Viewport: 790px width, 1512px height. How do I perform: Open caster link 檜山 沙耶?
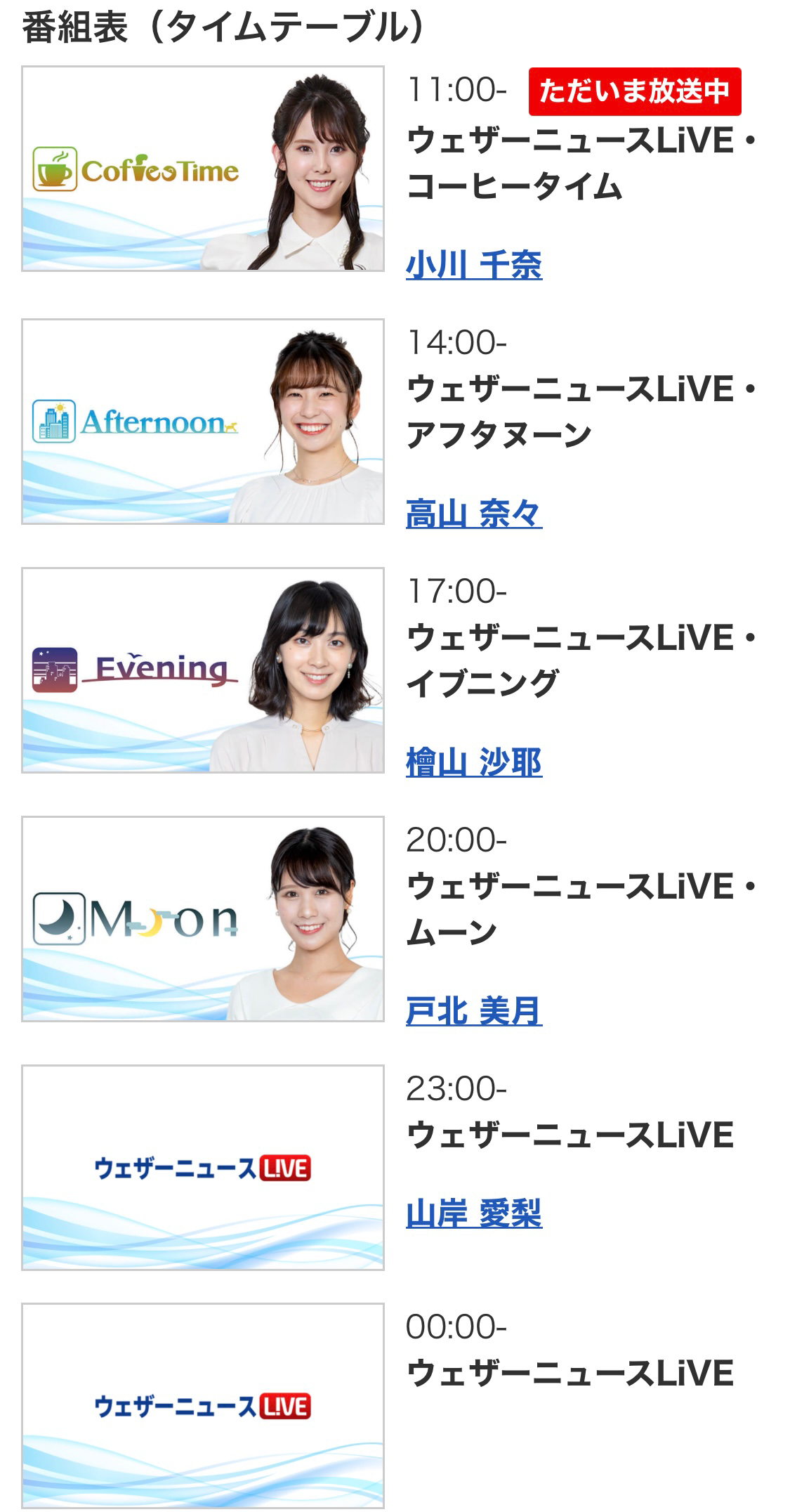[x=474, y=762]
